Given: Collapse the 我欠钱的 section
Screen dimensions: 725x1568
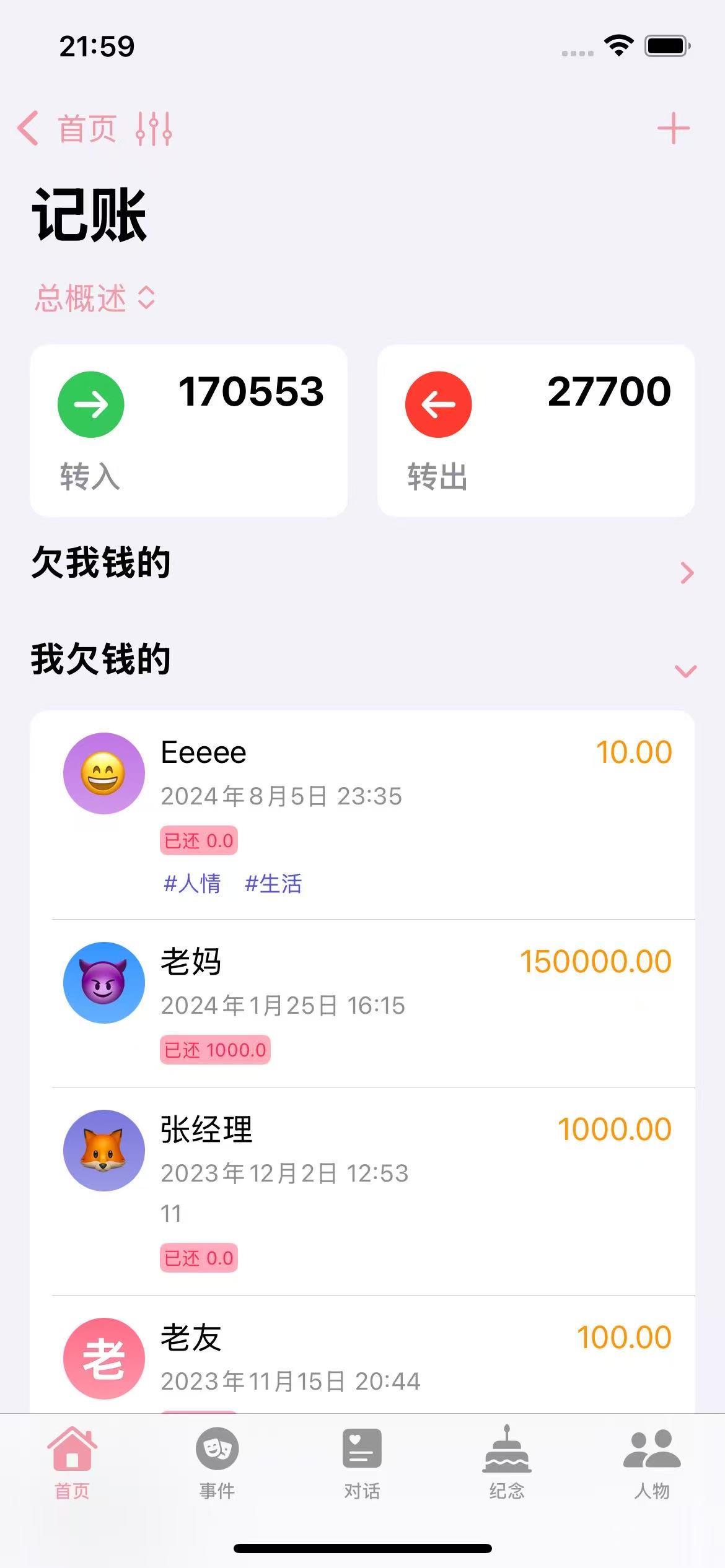Looking at the screenshot, I should click(x=685, y=671).
